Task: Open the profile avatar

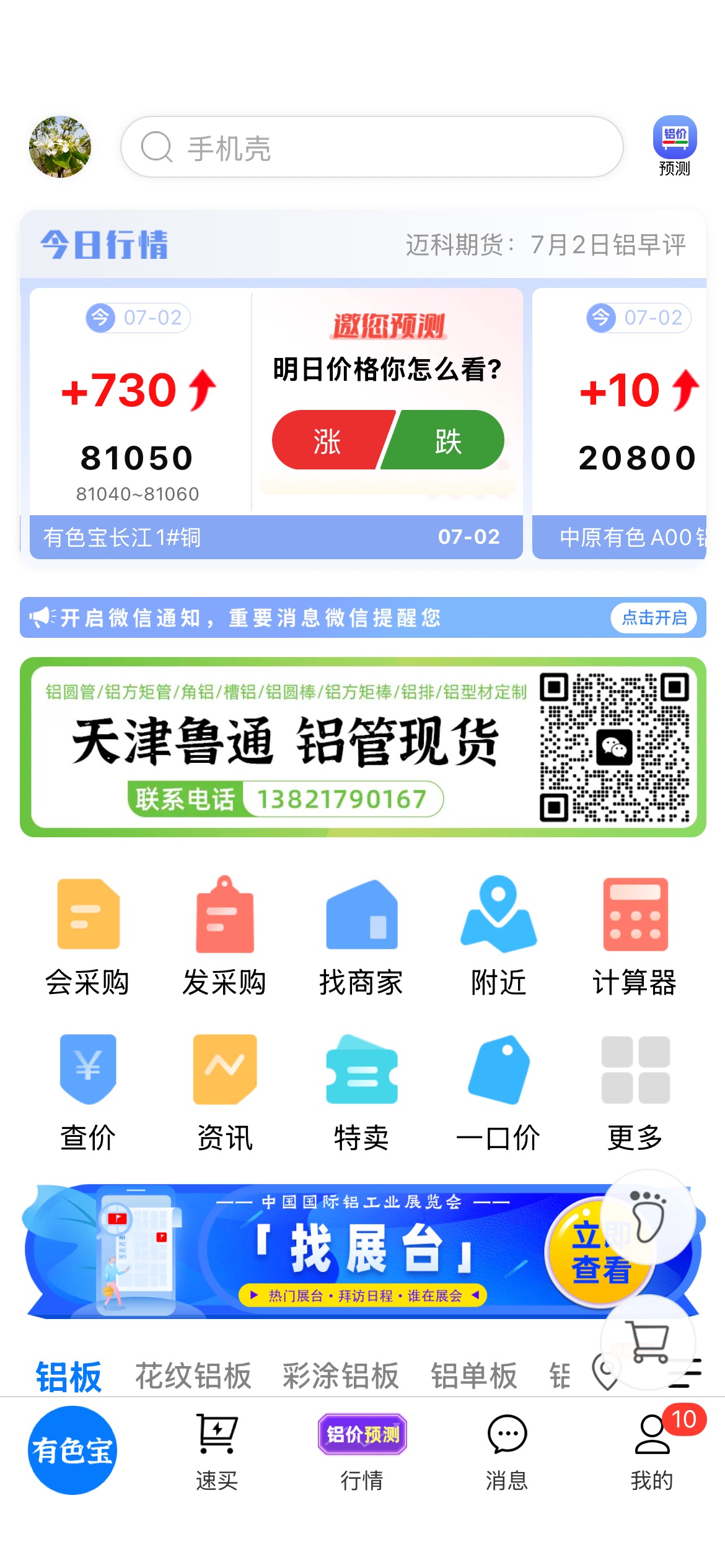Action: coord(60,147)
